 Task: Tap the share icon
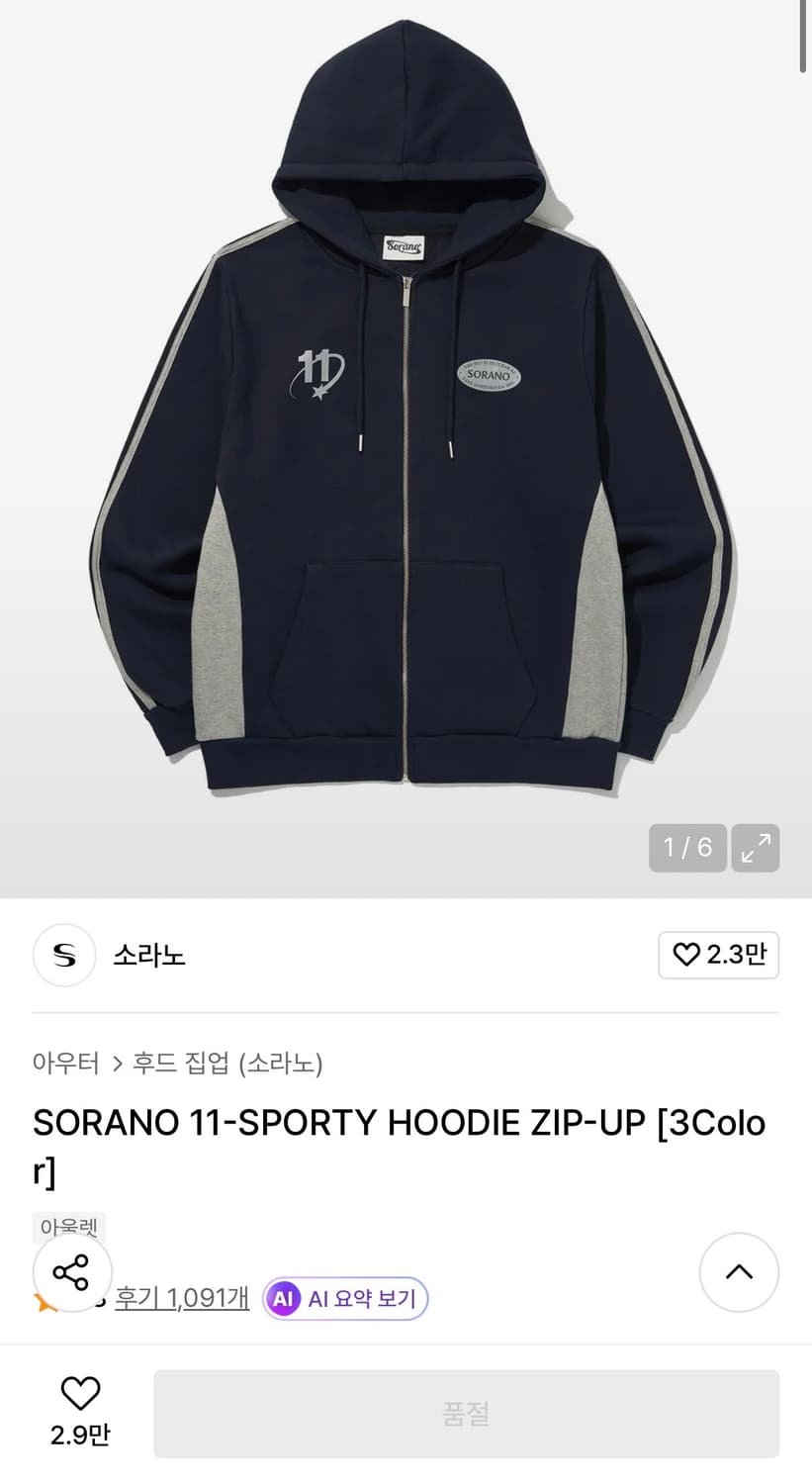[x=72, y=1273]
